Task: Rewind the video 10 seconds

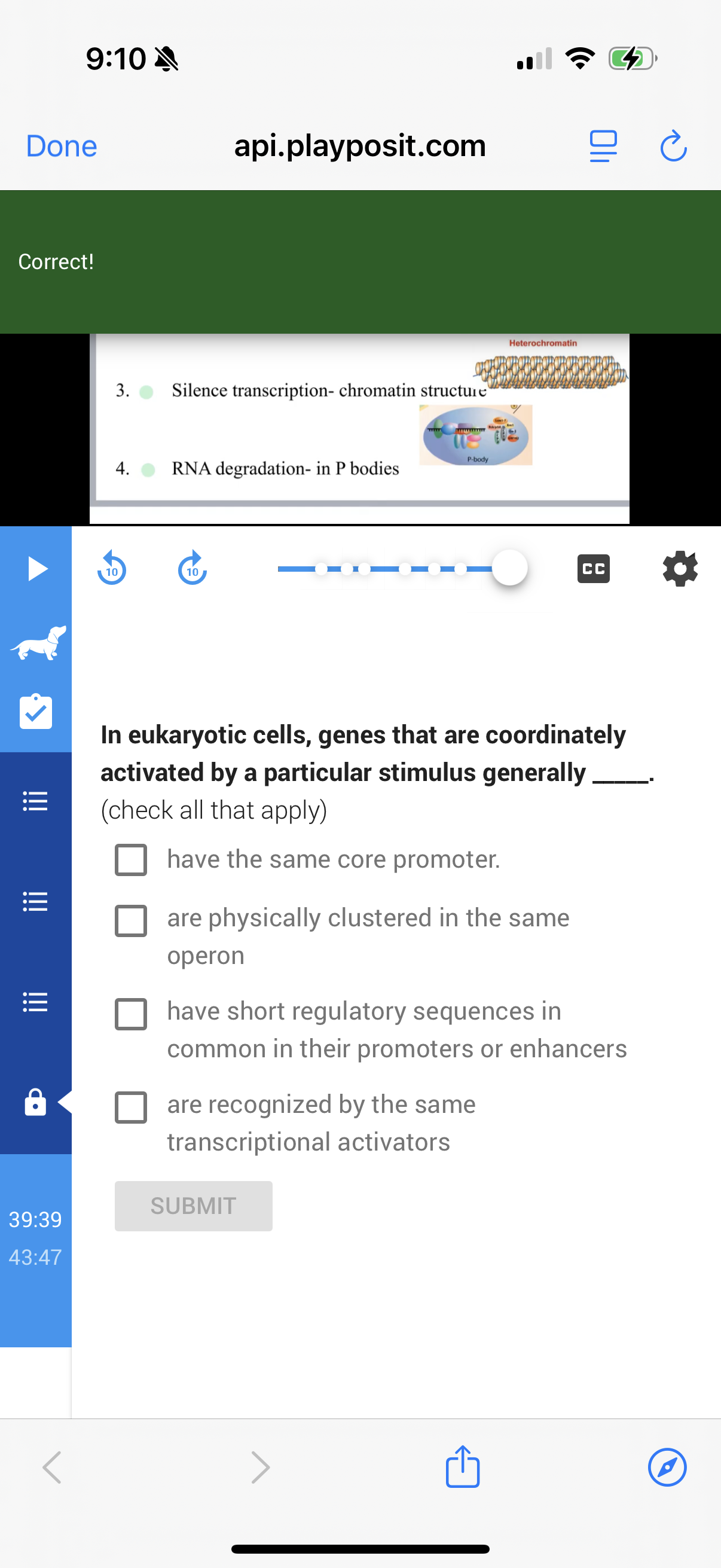Action: [112, 569]
